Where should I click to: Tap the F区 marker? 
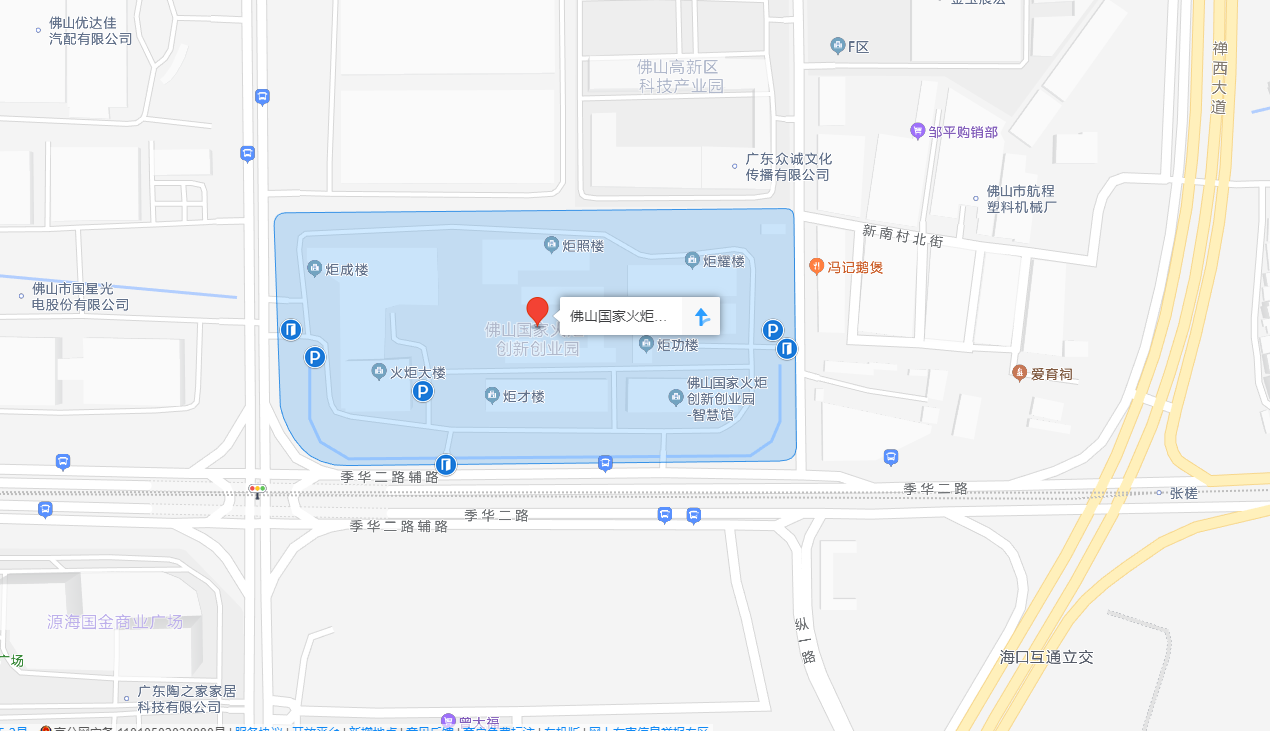tap(838, 46)
